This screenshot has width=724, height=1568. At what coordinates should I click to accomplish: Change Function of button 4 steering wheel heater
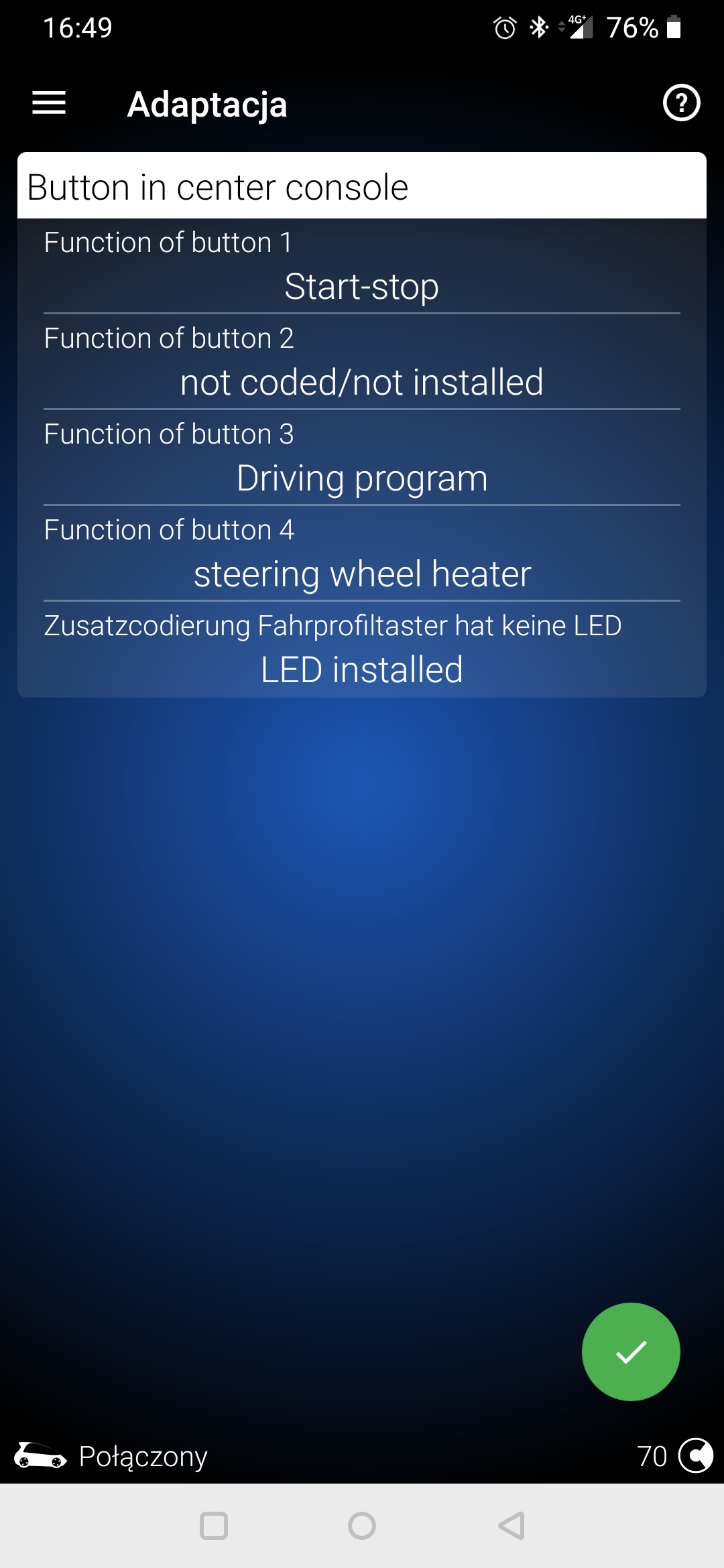point(362,574)
